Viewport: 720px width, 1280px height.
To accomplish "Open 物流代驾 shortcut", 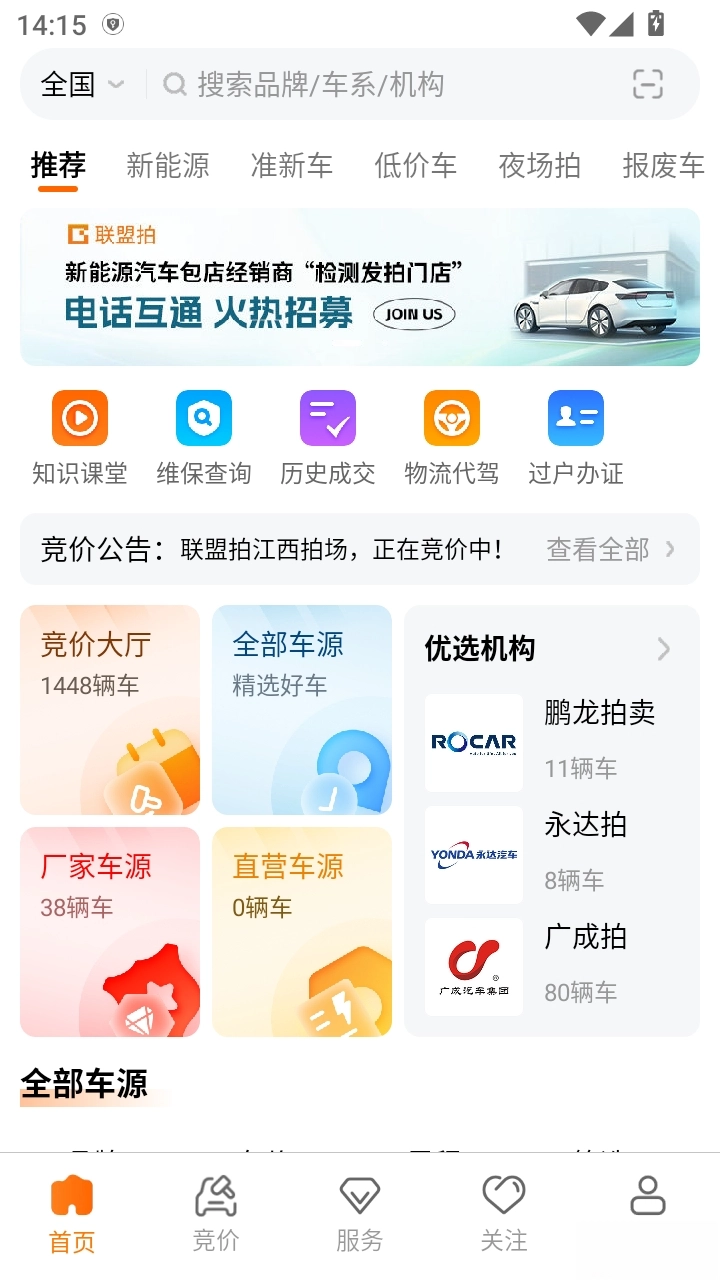I will click(452, 438).
